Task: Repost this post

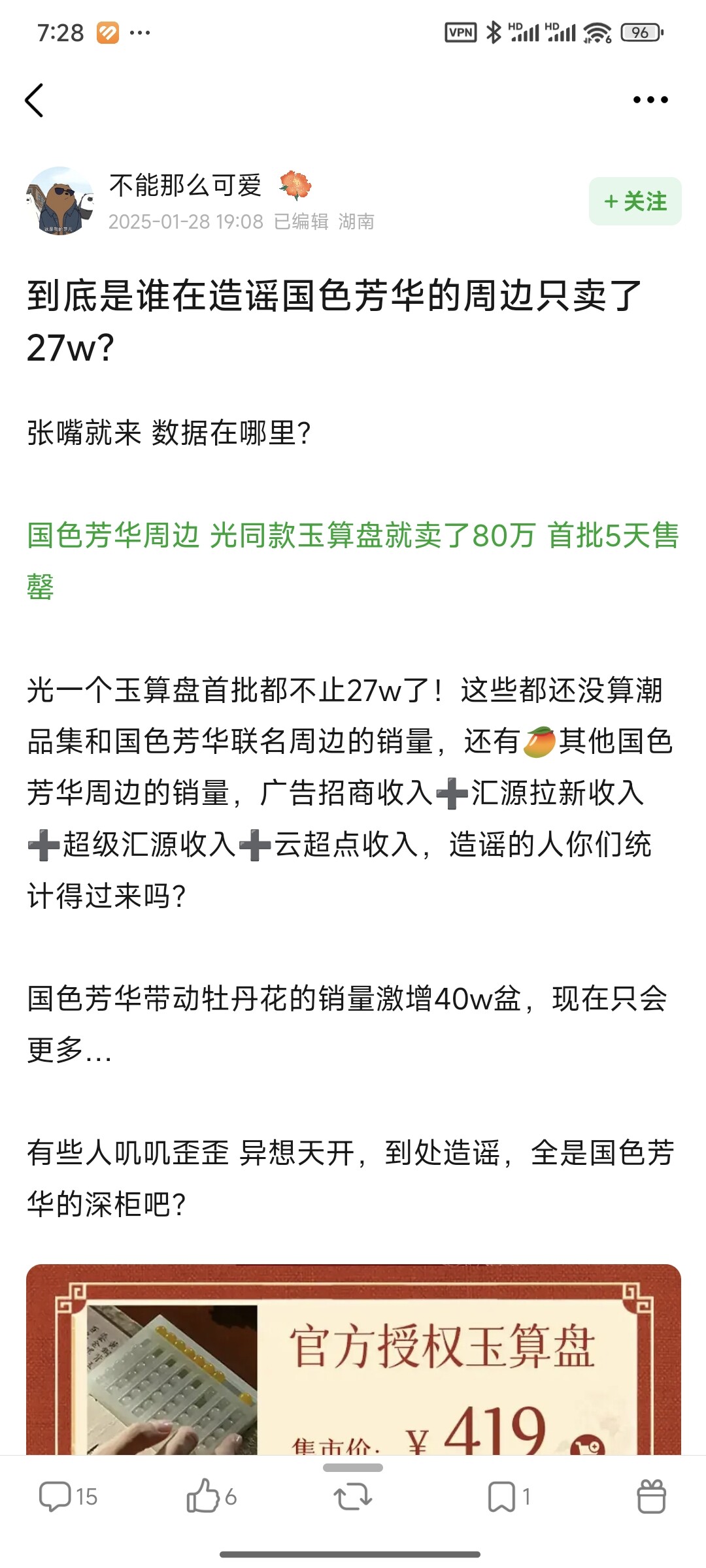Action: (353, 1496)
